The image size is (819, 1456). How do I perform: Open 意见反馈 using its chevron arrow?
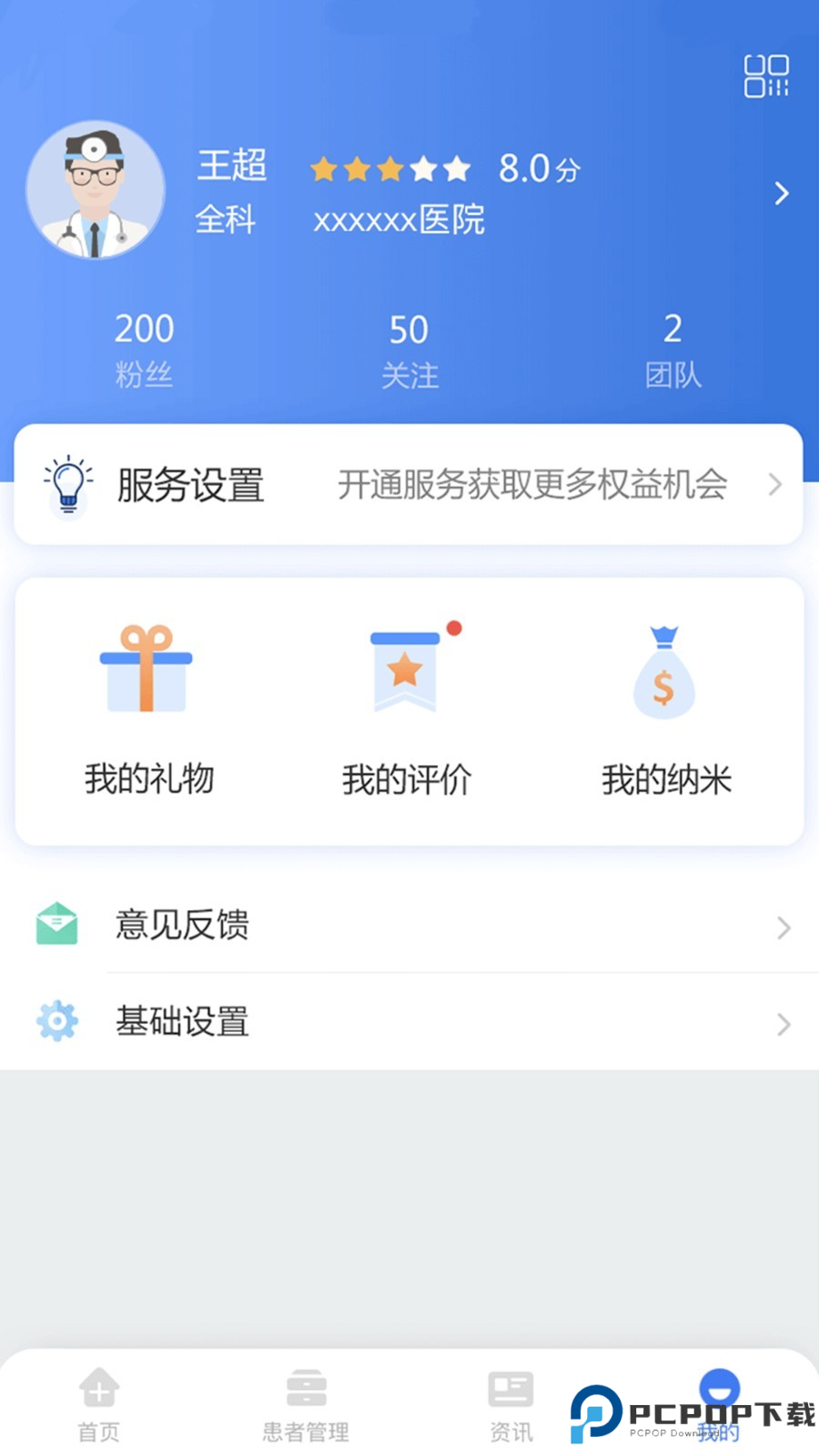784,928
